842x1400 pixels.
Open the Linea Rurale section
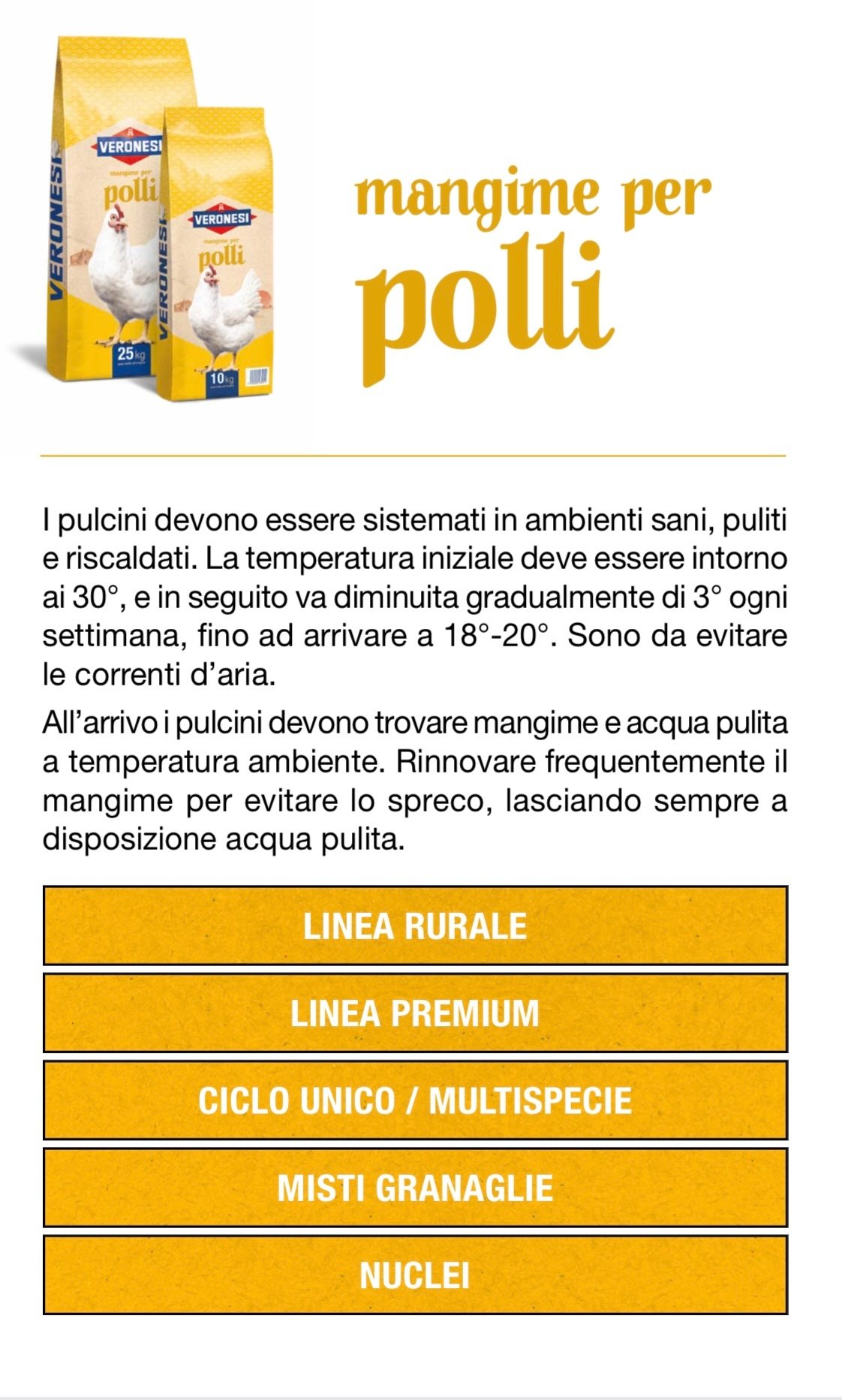pos(415,926)
